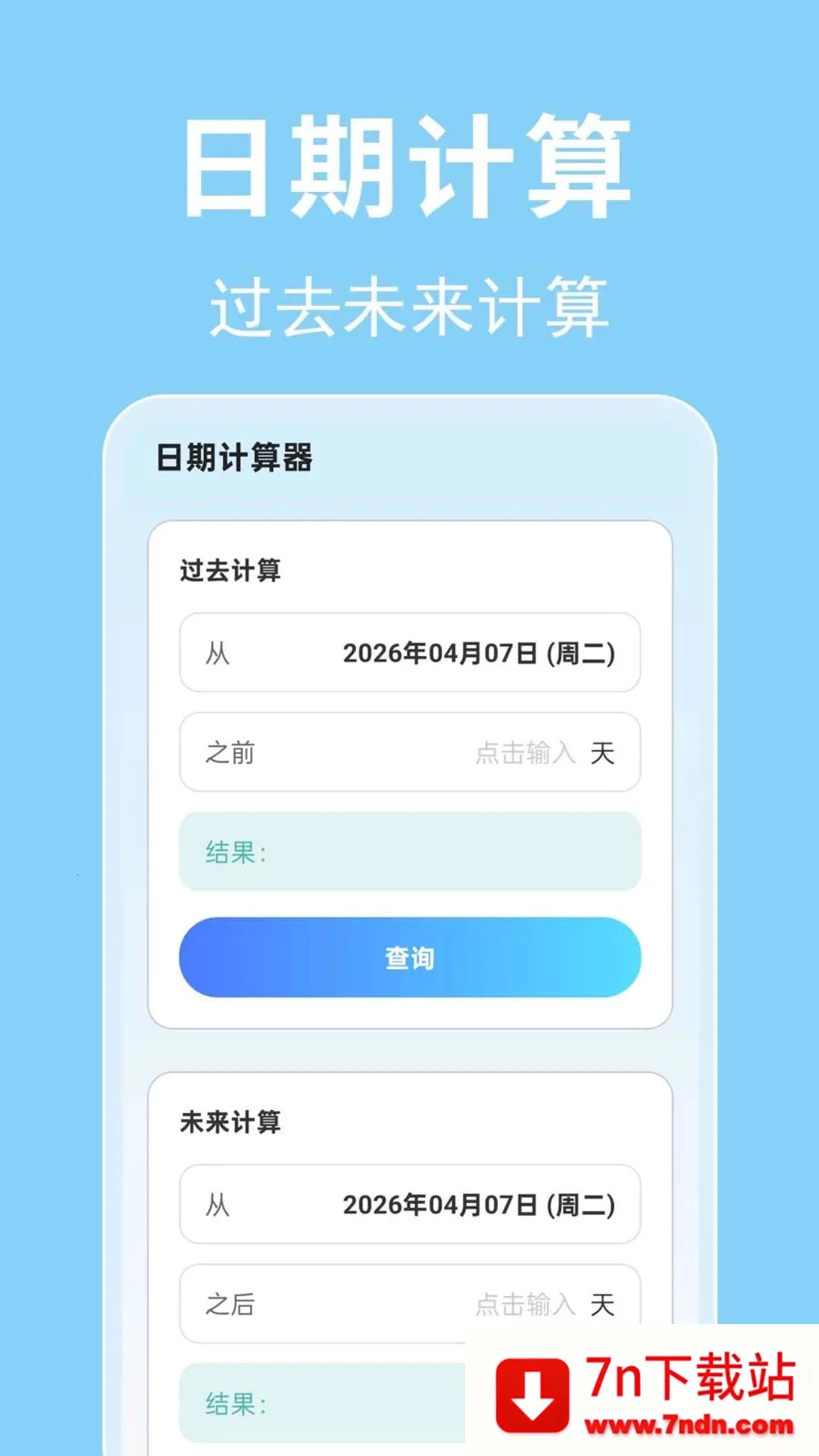This screenshot has width=819, height=1456.
Task: Click the 日期计算器 app title
Action: [x=232, y=459]
